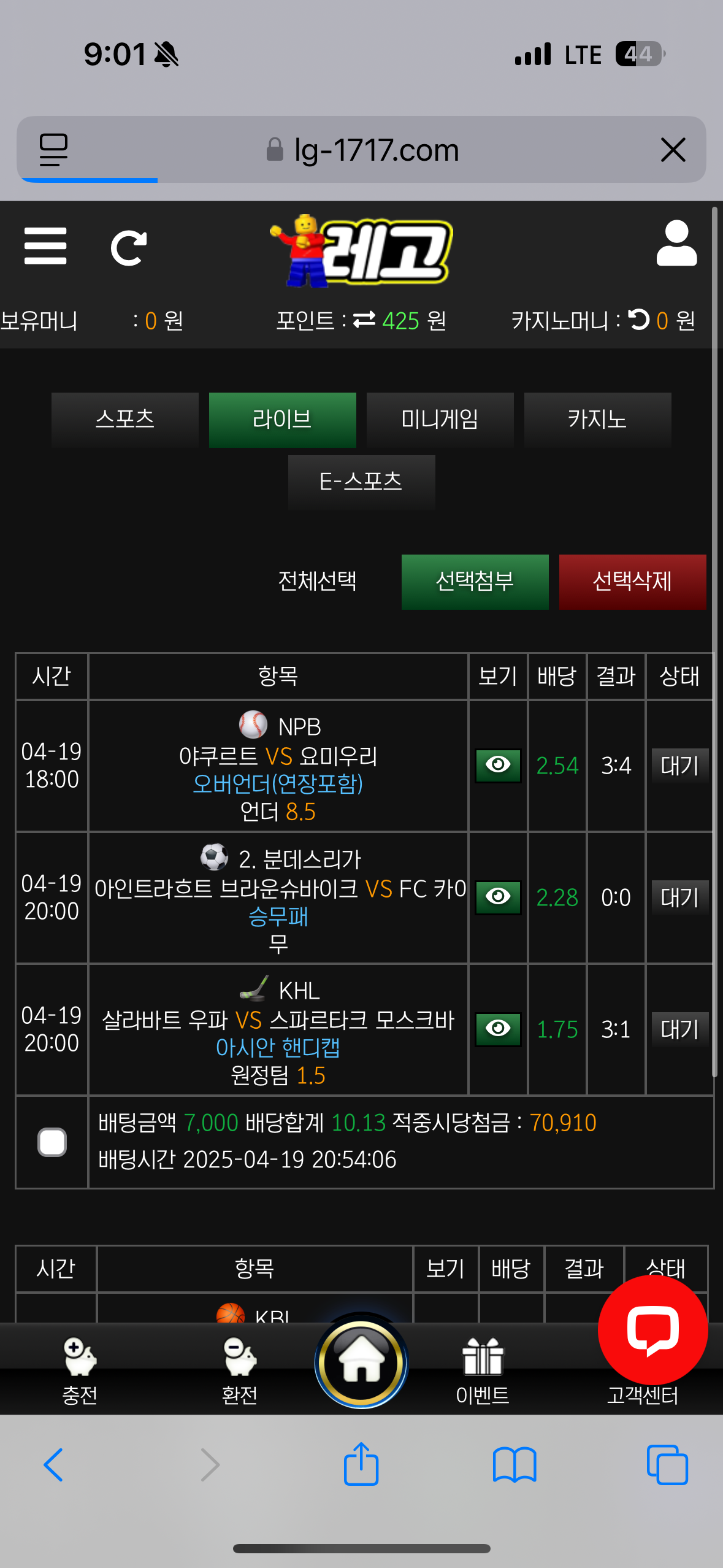Image resolution: width=723 pixels, height=1568 pixels.
Task: Open the 카지노 tab
Action: click(x=597, y=420)
